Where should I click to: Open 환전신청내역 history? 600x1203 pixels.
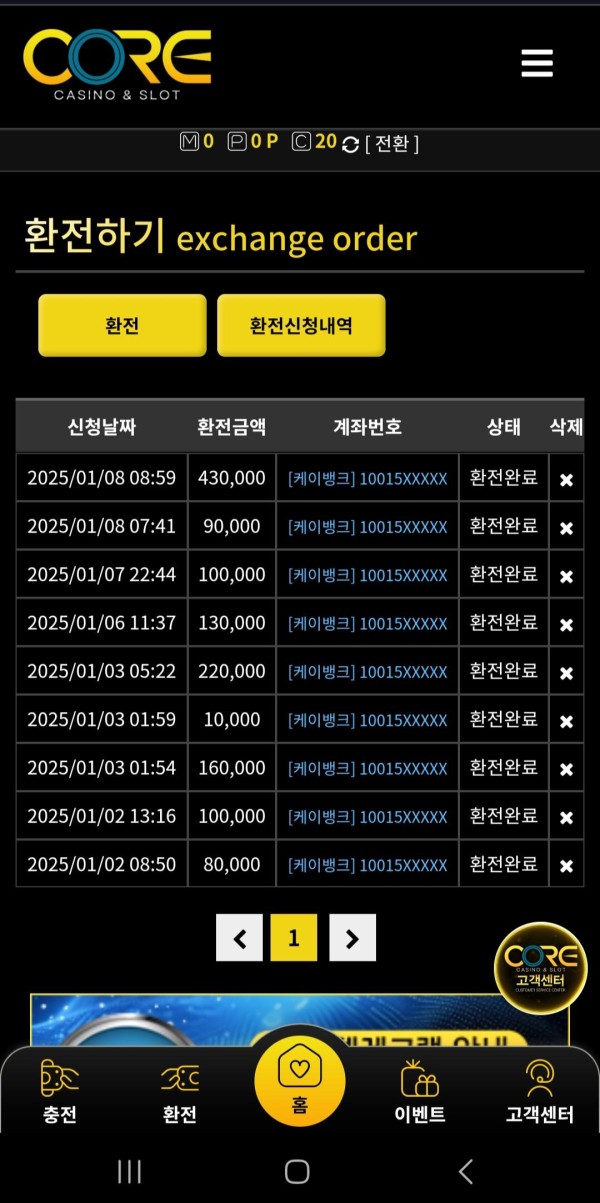coord(301,325)
